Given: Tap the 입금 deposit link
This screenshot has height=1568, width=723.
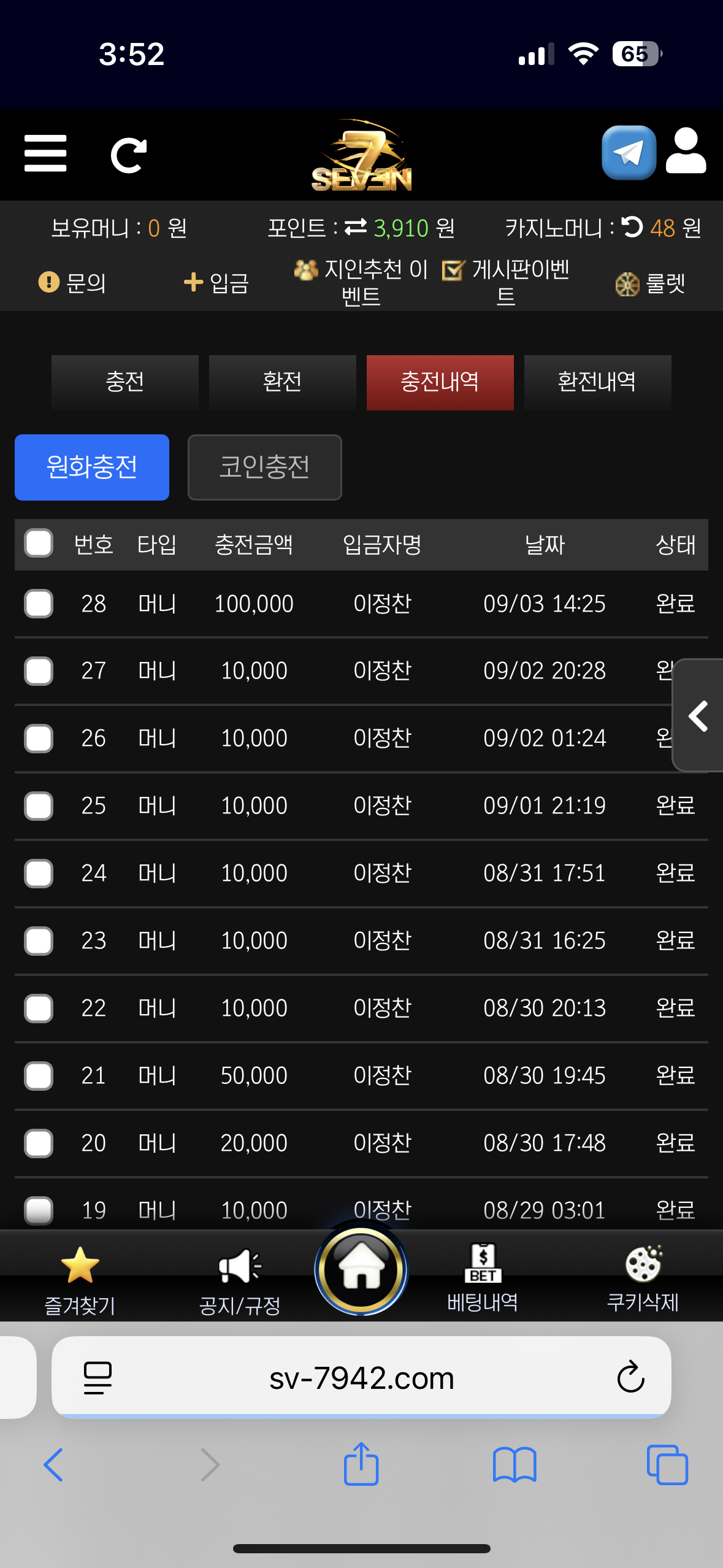Looking at the screenshot, I should [216, 283].
